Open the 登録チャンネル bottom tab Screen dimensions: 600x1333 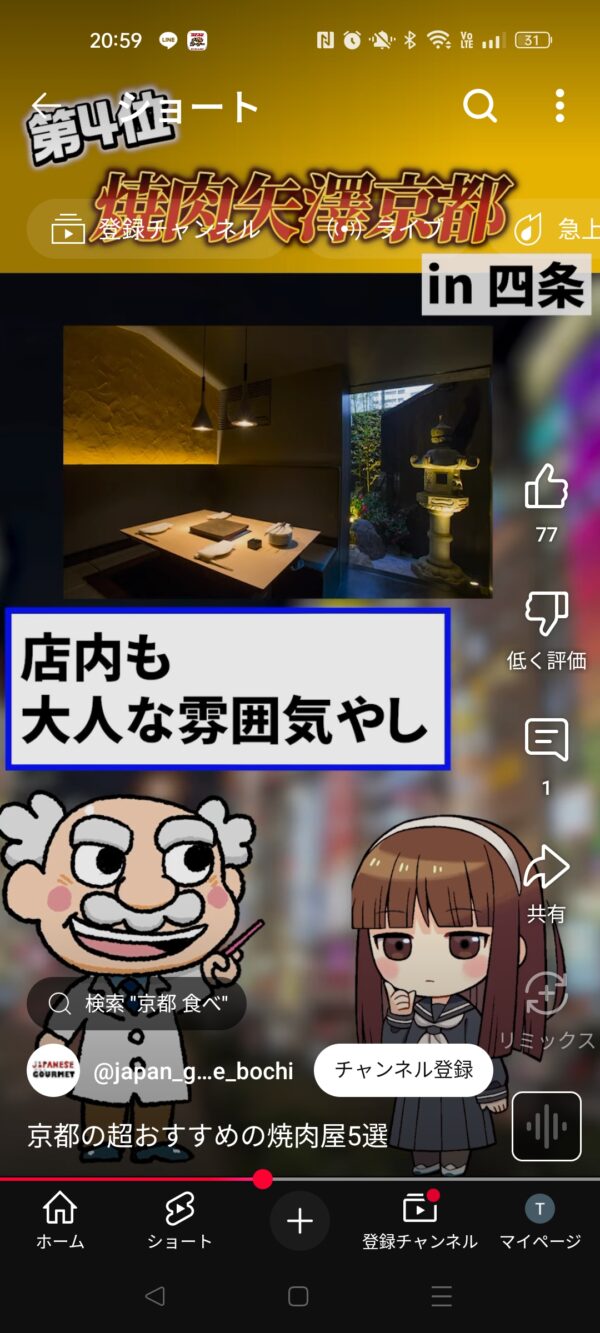(420, 1220)
